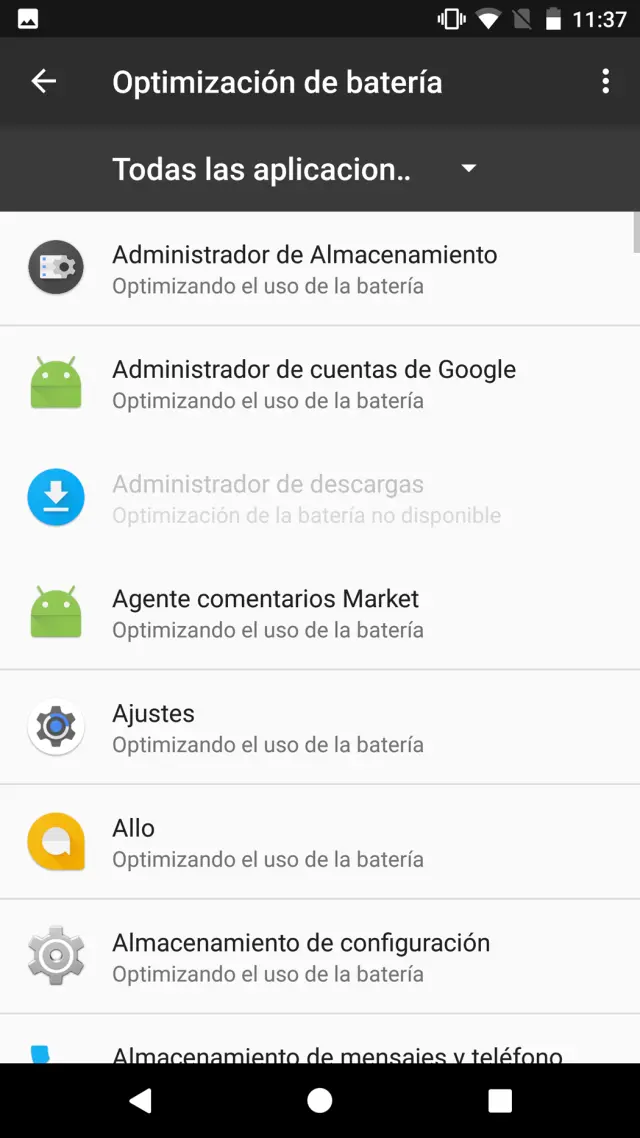Open the recent apps view
The image size is (640, 1138).
coord(499,1101)
